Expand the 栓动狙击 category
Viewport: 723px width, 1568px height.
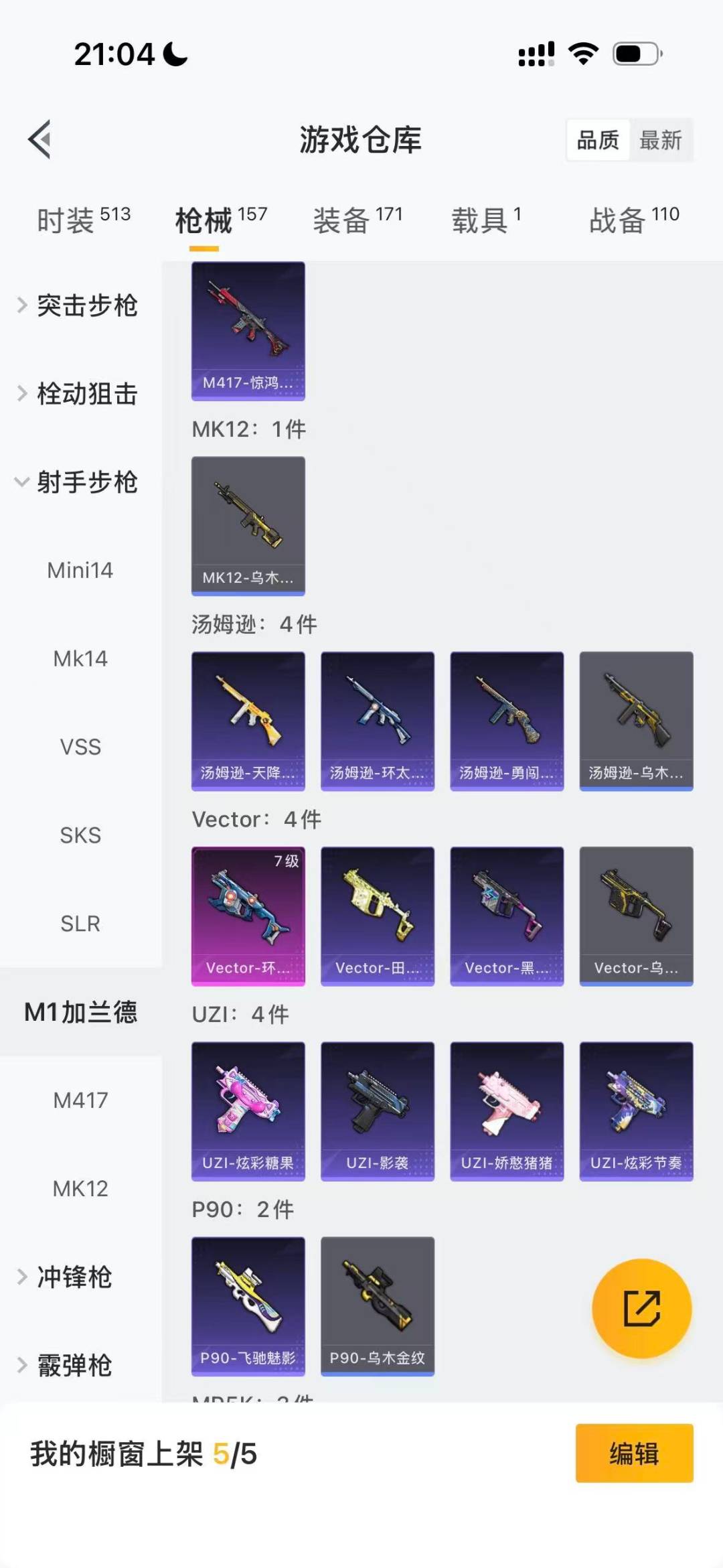point(80,394)
